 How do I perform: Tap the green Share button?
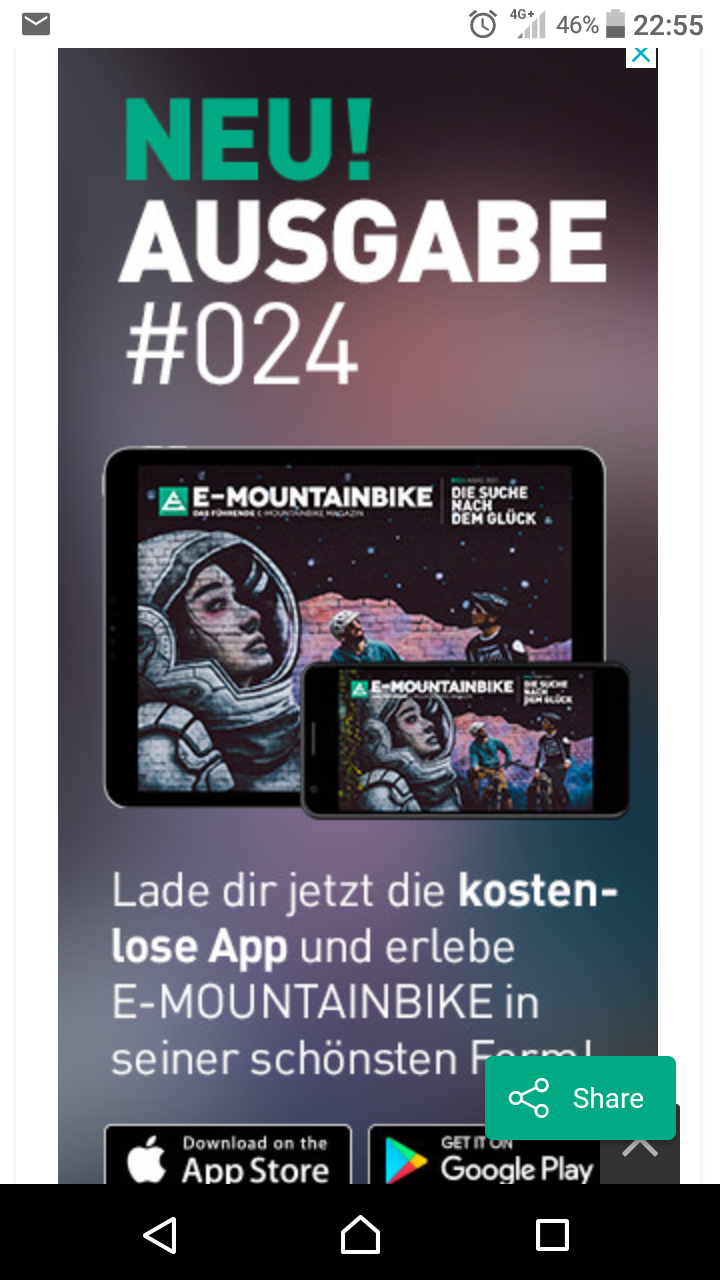click(x=580, y=1098)
